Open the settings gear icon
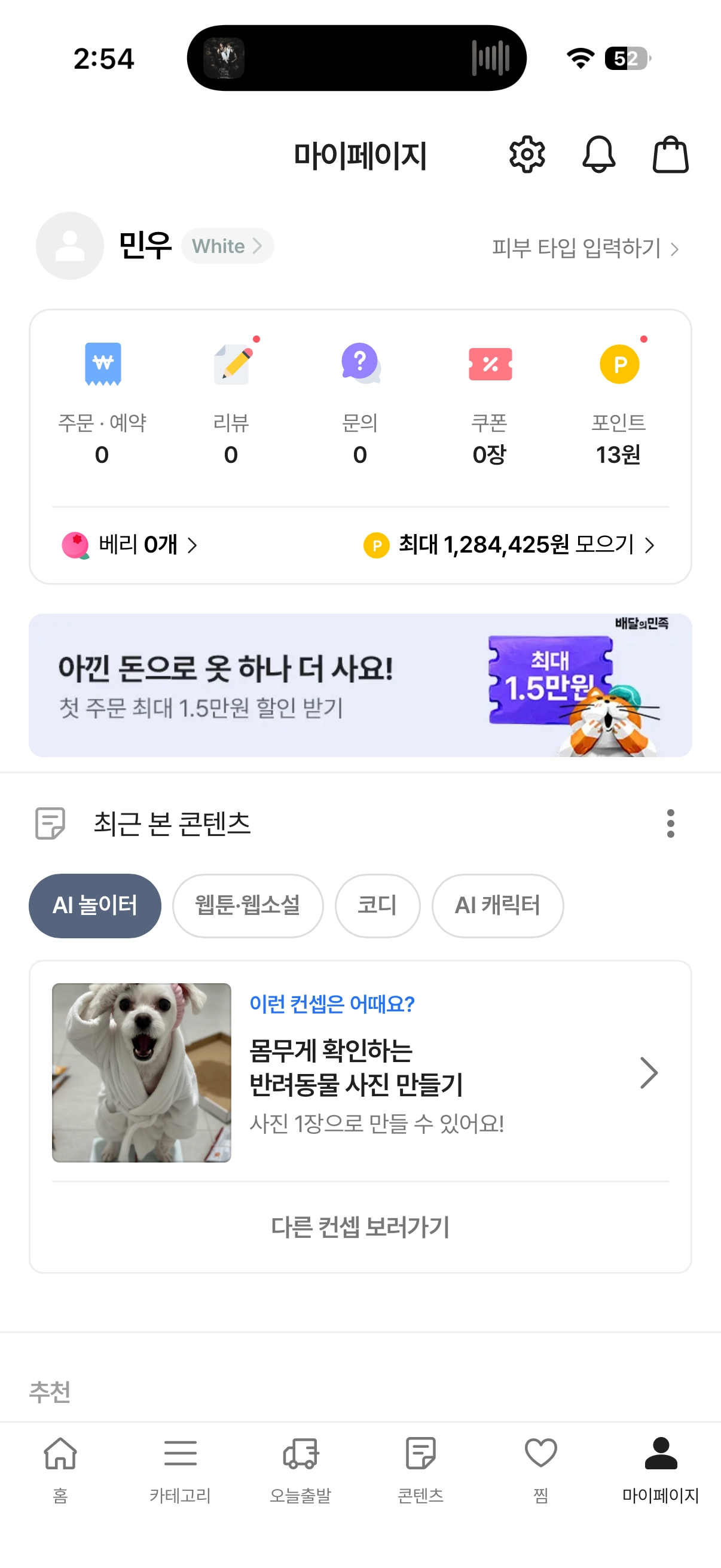This screenshot has height=1568, width=721. point(527,155)
